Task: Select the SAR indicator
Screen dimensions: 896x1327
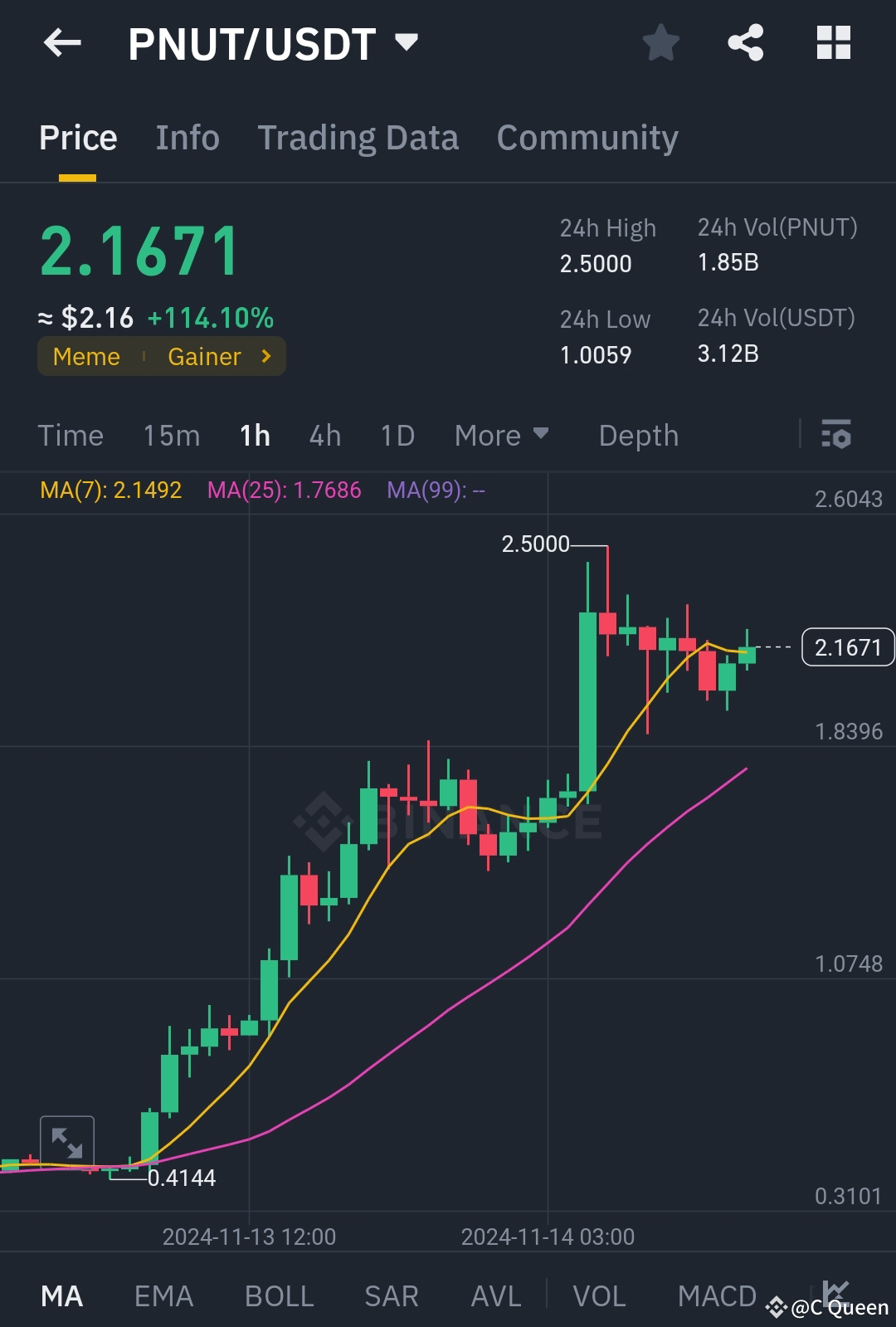Action: pos(391,1295)
